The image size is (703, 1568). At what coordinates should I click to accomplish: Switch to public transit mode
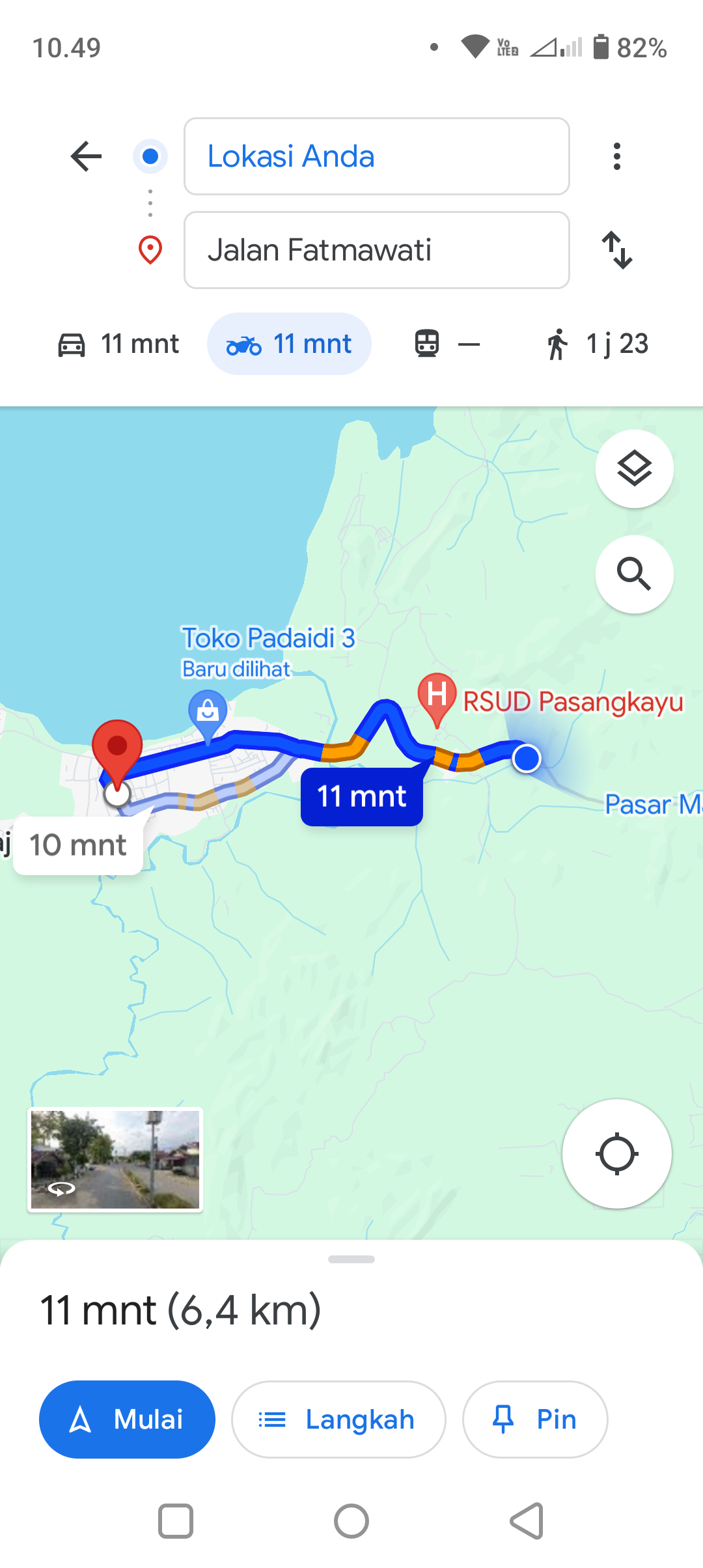(448, 344)
